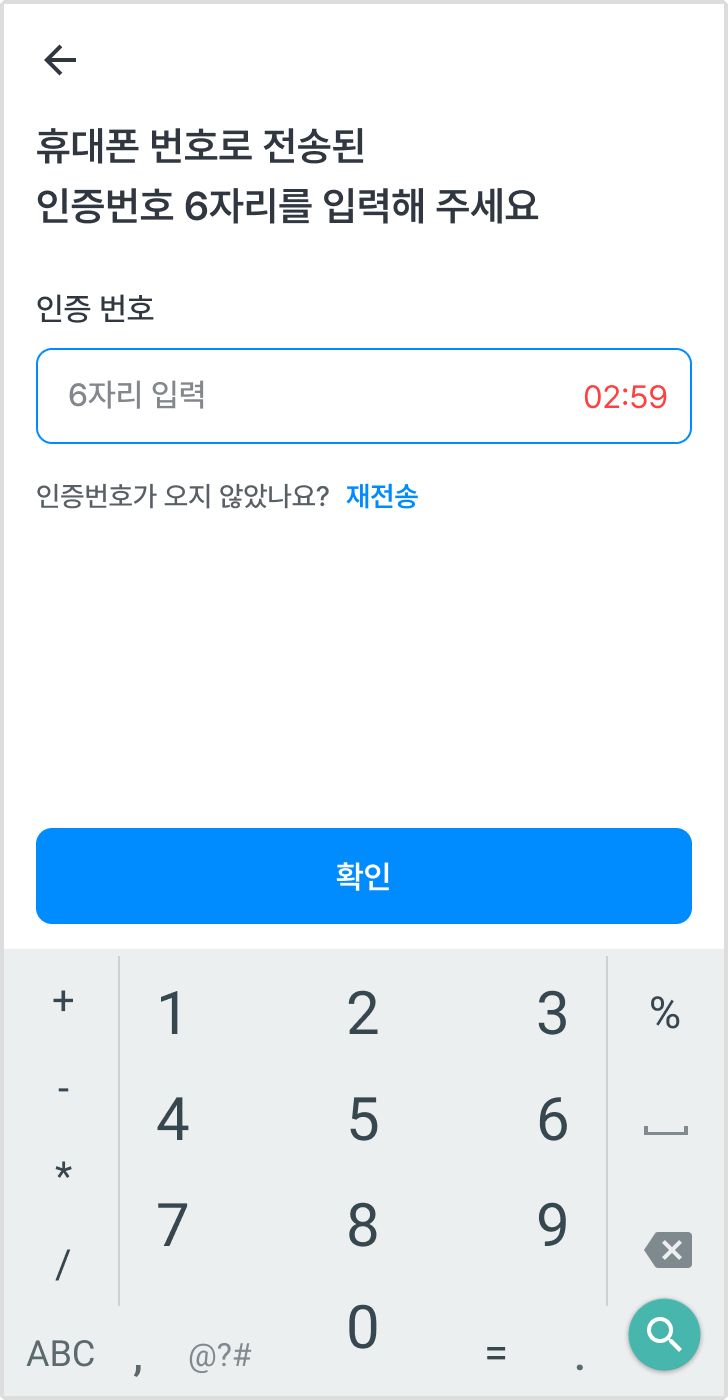Tap the search key on the keyboard

664,1333
